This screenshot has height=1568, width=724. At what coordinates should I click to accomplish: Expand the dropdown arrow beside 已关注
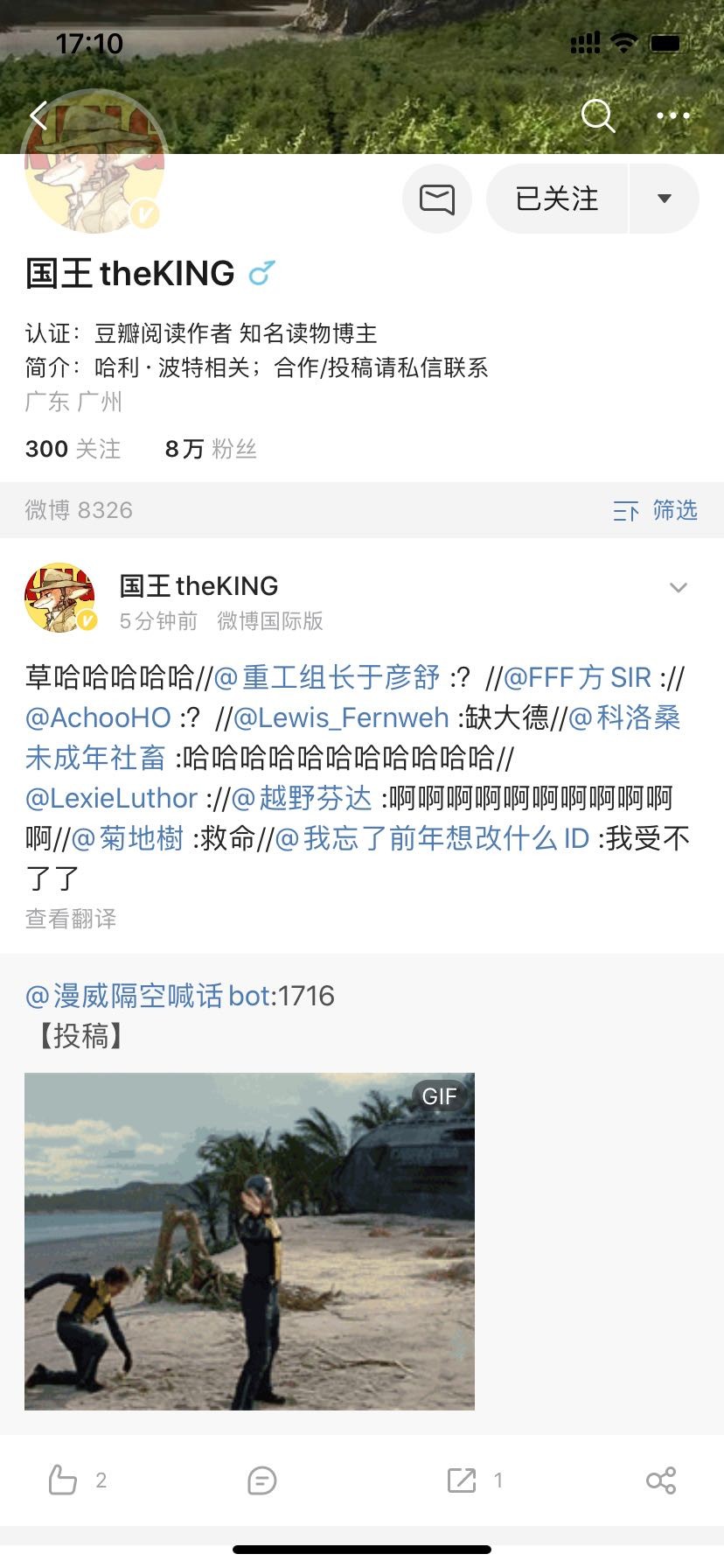pyautogui.click(x=665, y=199)
